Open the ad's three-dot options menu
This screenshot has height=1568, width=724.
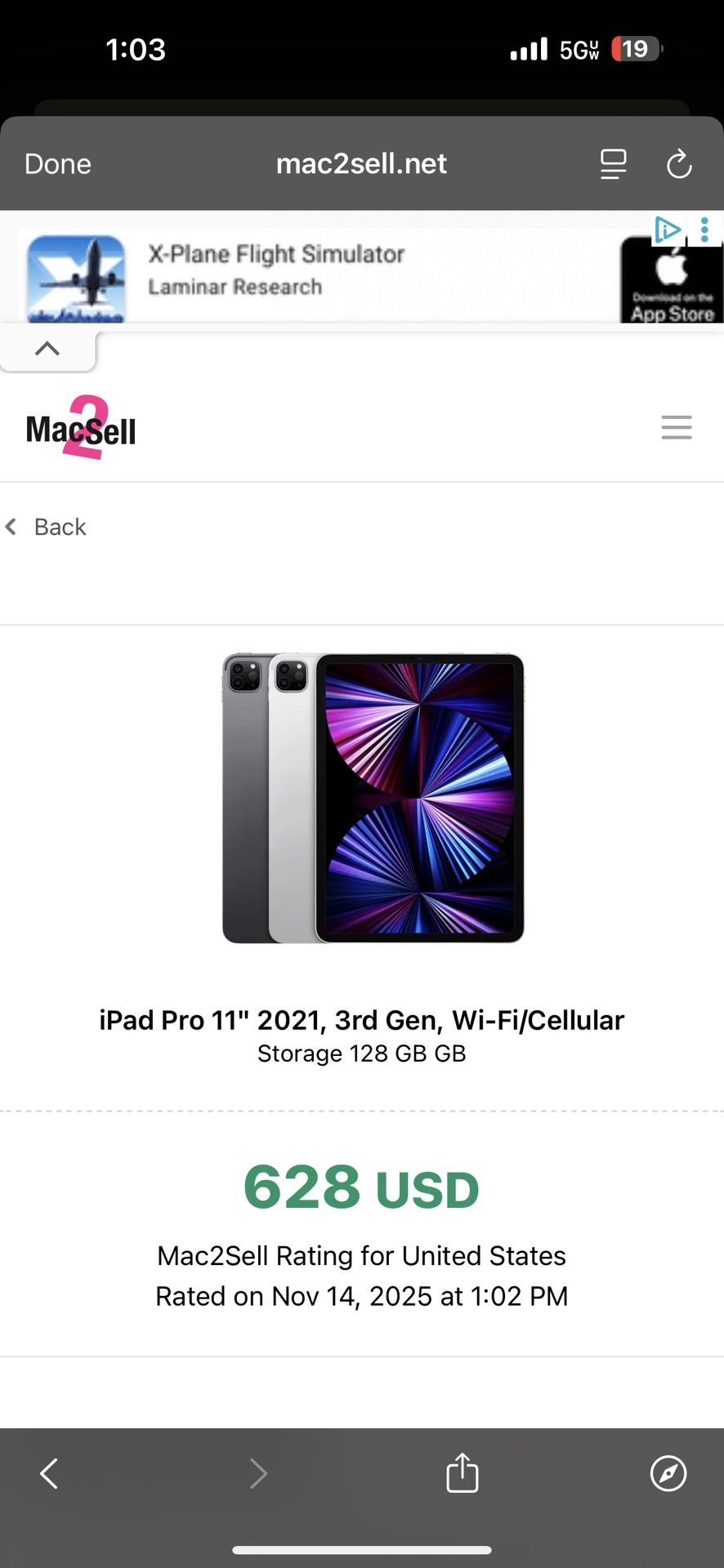click(x=704, y=229)
